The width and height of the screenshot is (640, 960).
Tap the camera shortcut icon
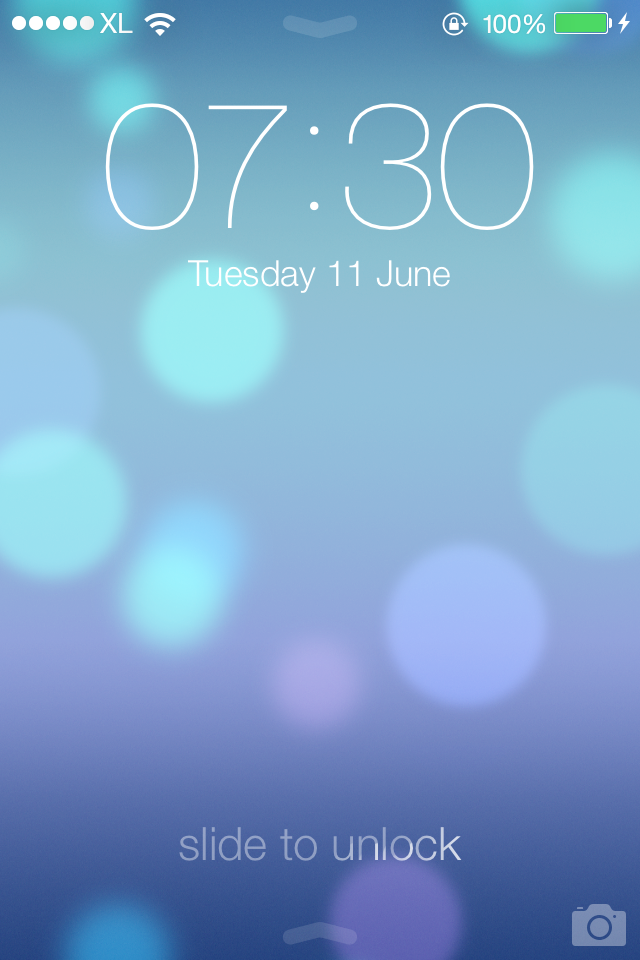[598, 925]
